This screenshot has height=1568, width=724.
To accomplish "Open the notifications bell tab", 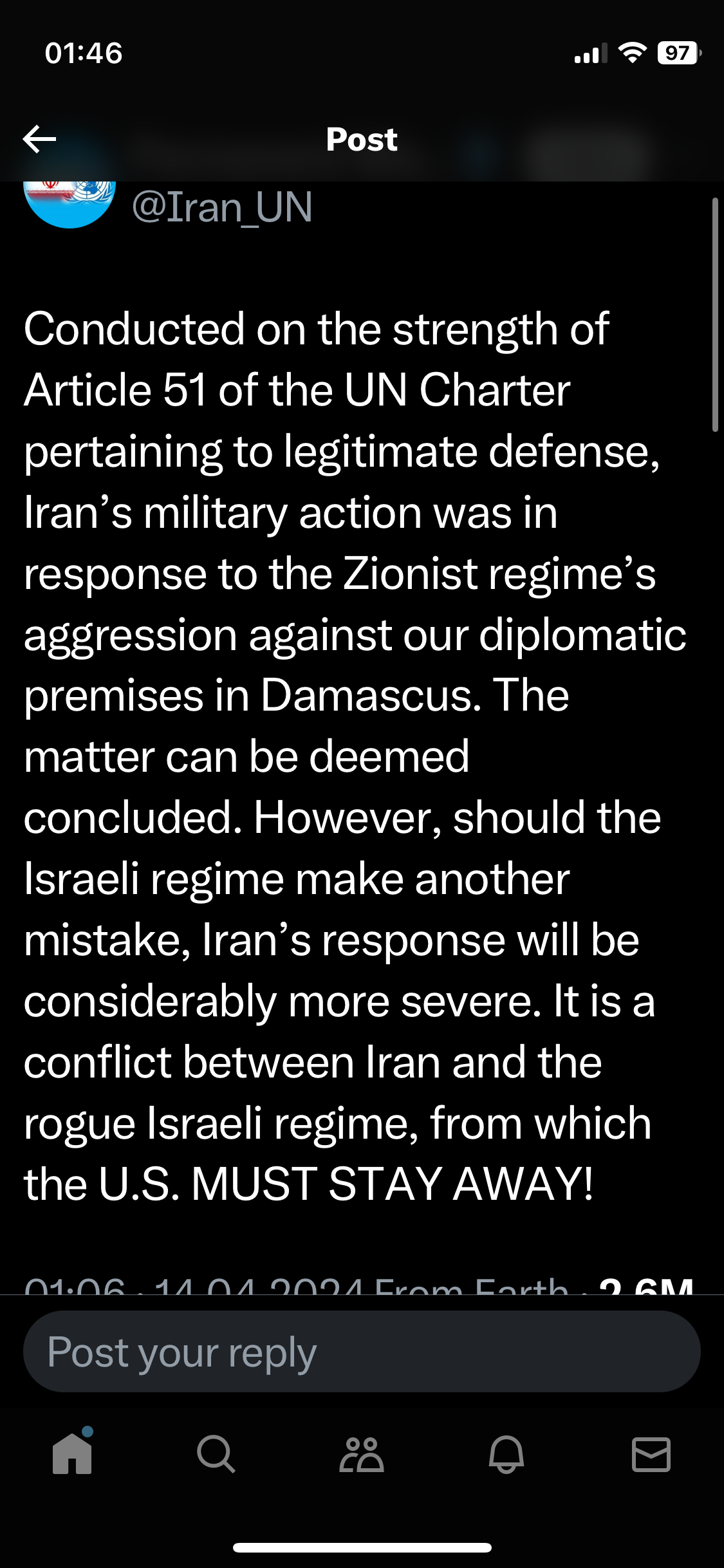I will pyautogui.click(x=506, y=1453).
